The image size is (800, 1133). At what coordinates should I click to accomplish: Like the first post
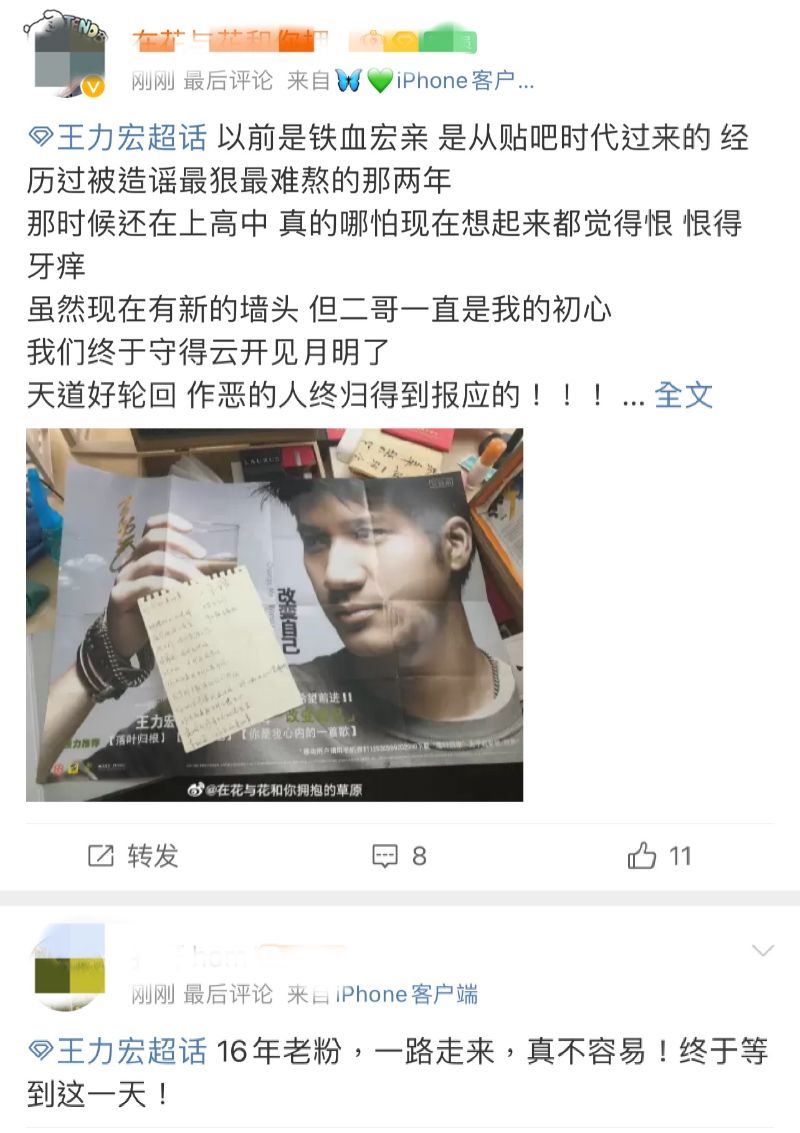(659, 856)
